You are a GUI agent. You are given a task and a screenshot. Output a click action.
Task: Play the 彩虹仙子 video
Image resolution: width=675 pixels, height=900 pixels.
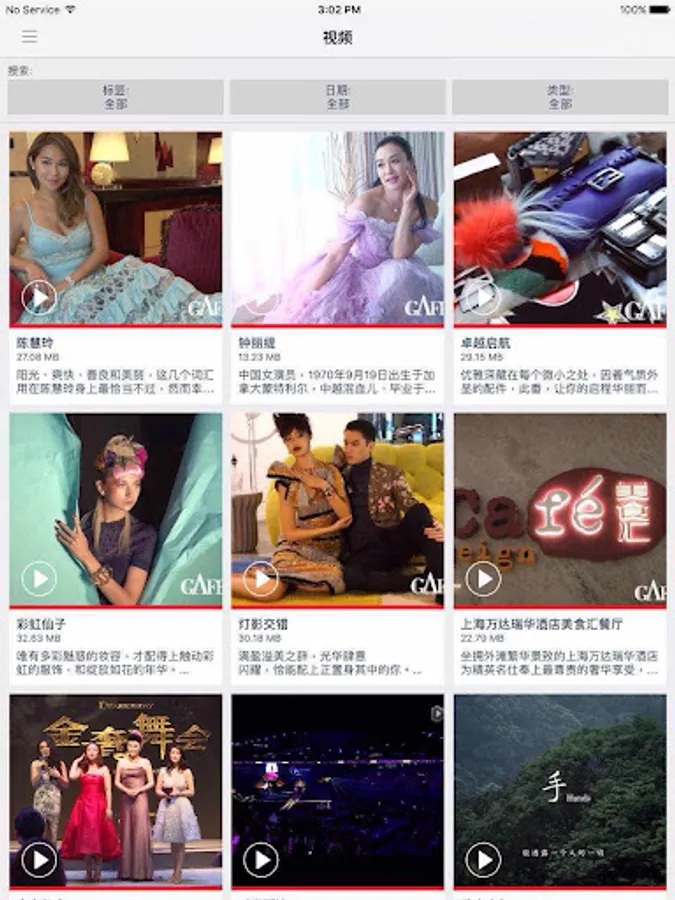click(x=39, y=578)
